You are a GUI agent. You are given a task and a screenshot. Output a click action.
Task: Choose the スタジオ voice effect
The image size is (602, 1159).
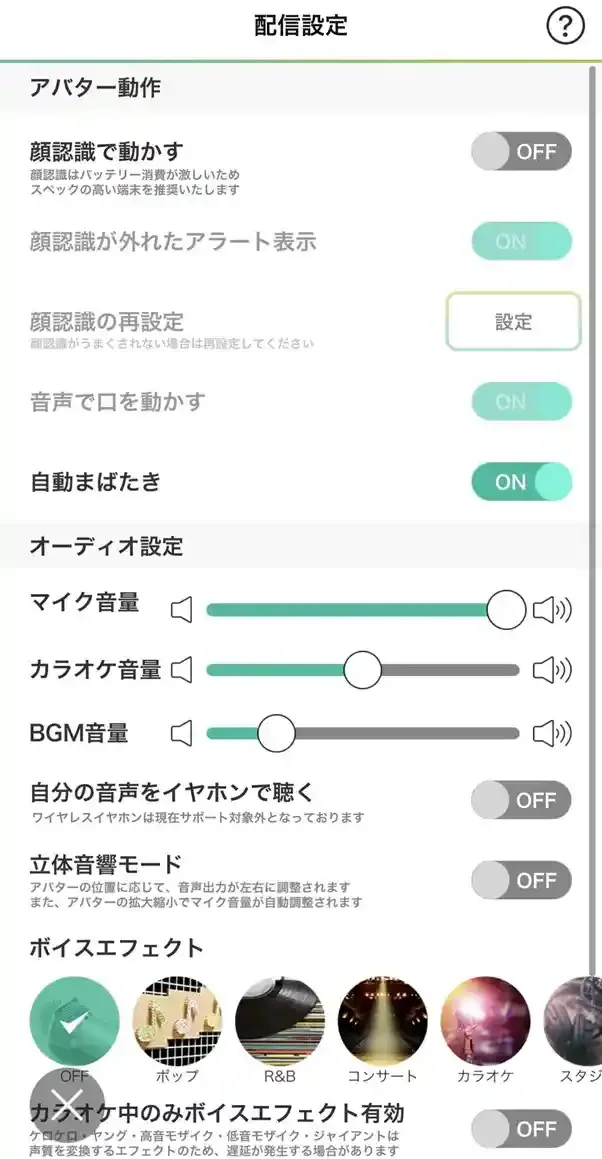tap(575, 1020)
